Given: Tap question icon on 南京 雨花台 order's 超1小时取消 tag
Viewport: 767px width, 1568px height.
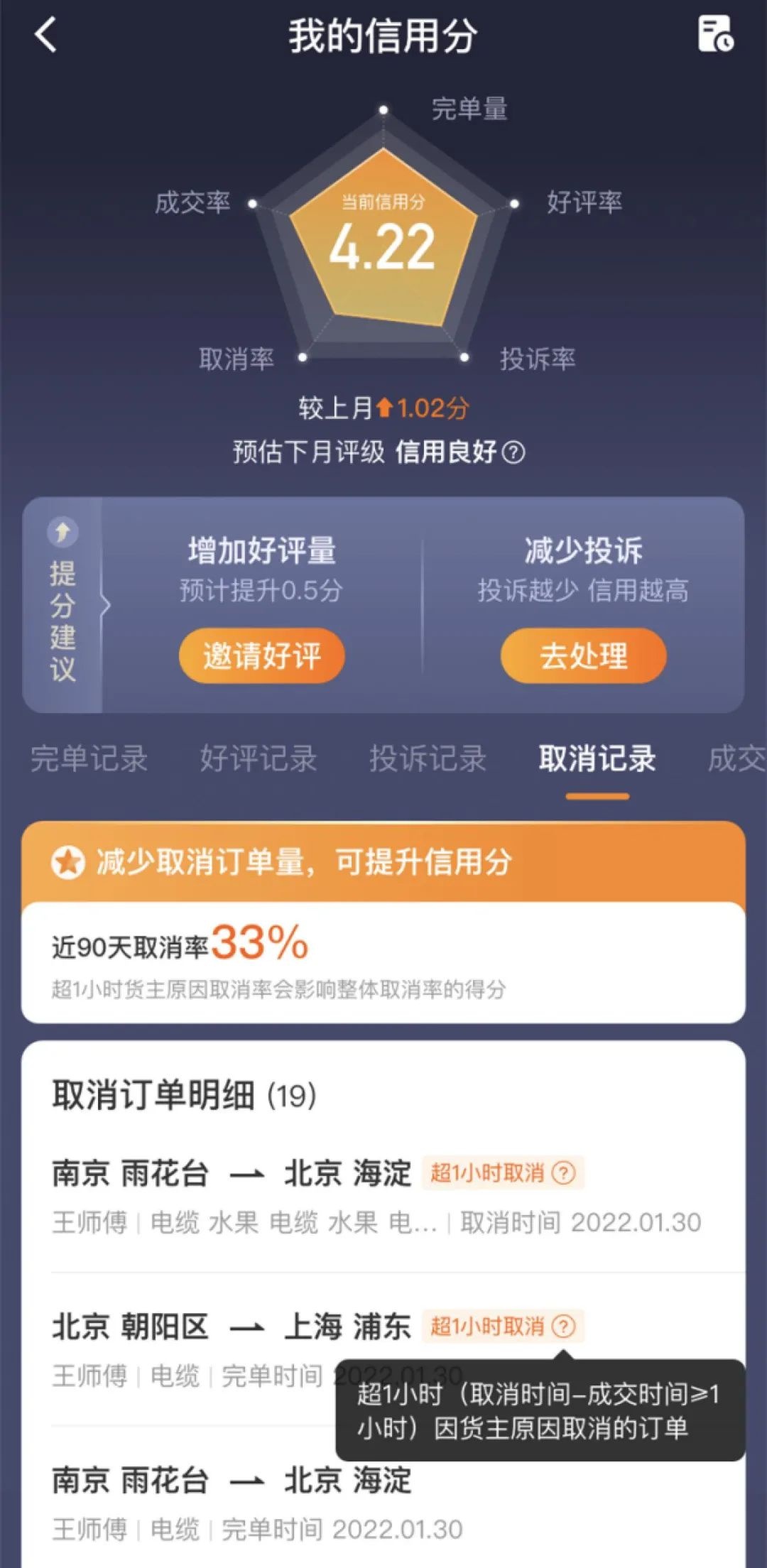Looking at the screenshot, I should coord(564,1173).
